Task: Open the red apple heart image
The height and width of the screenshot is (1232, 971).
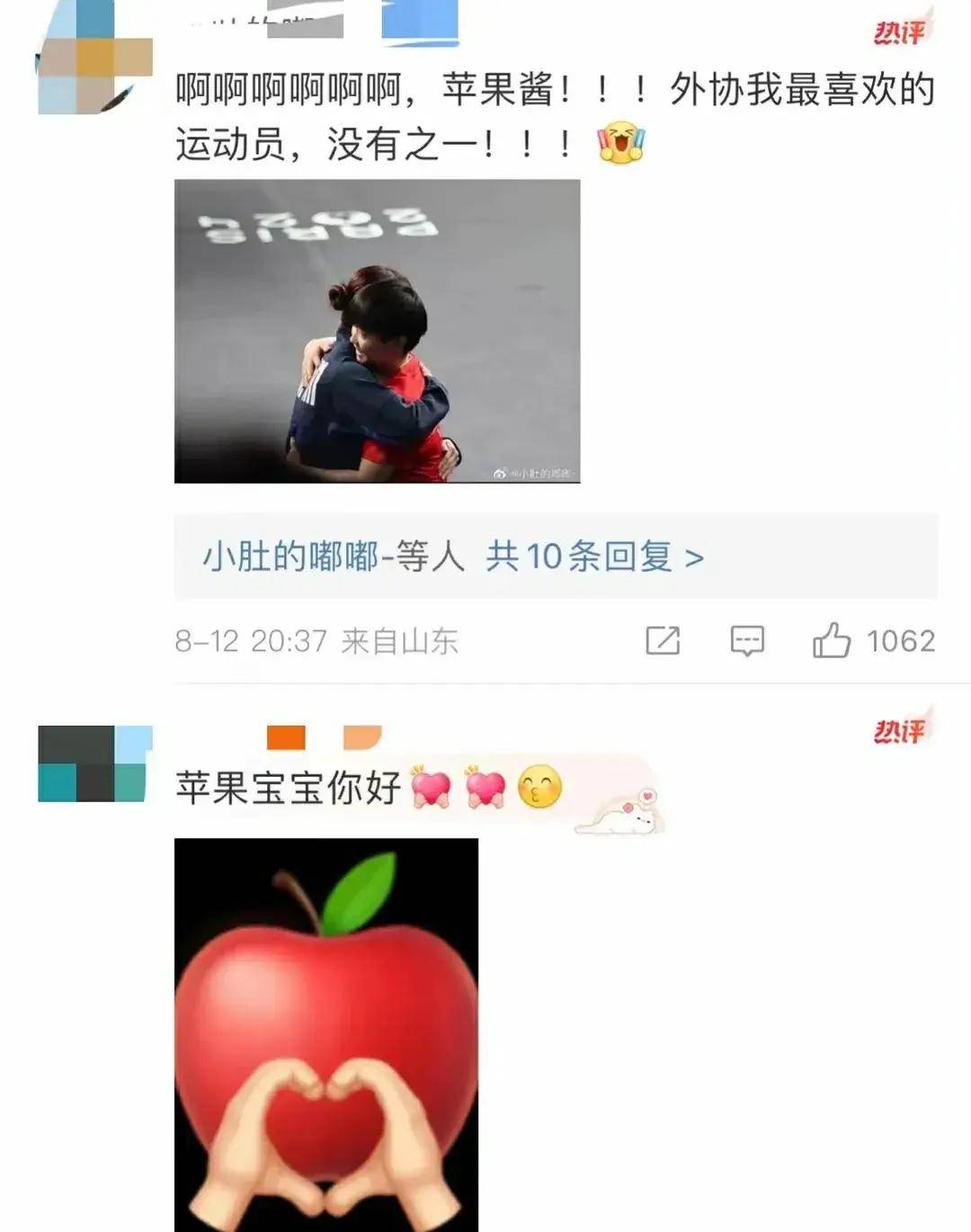Action: point(325,1034)
